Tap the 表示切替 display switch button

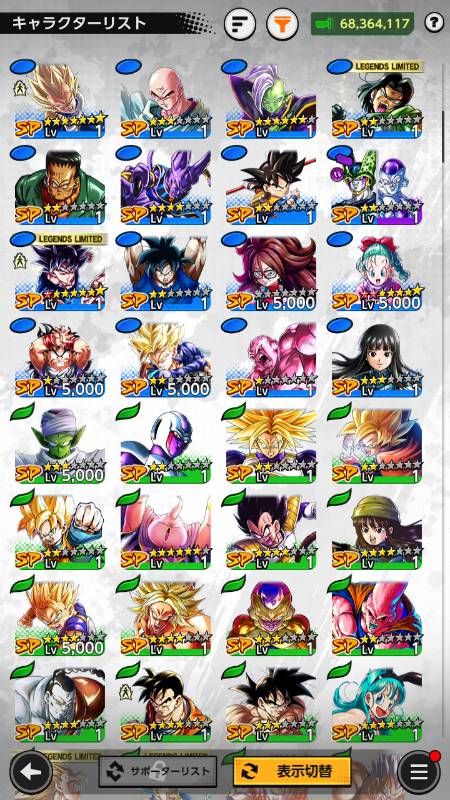coord(292,771)
